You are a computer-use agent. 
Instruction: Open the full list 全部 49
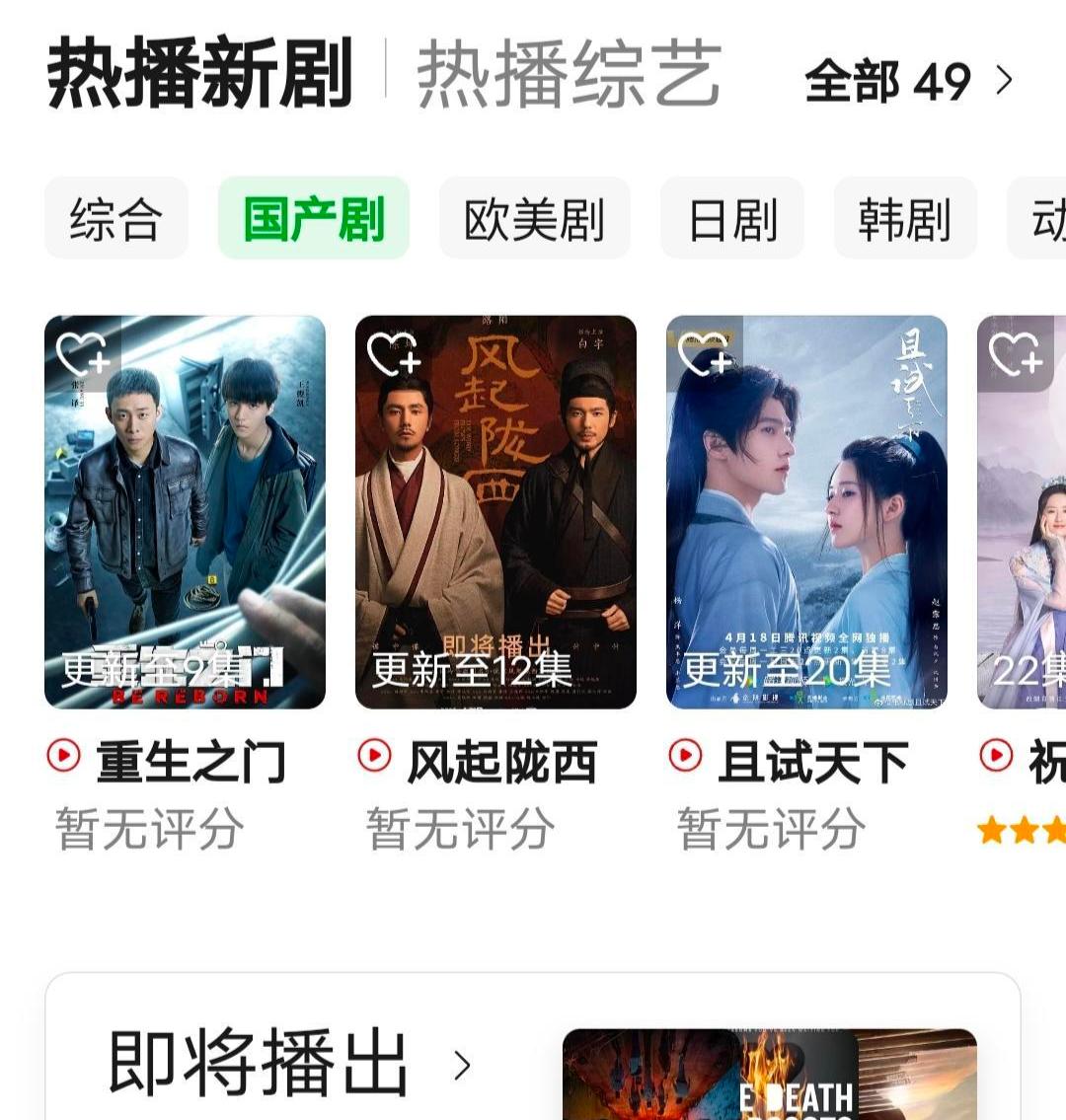908,81
